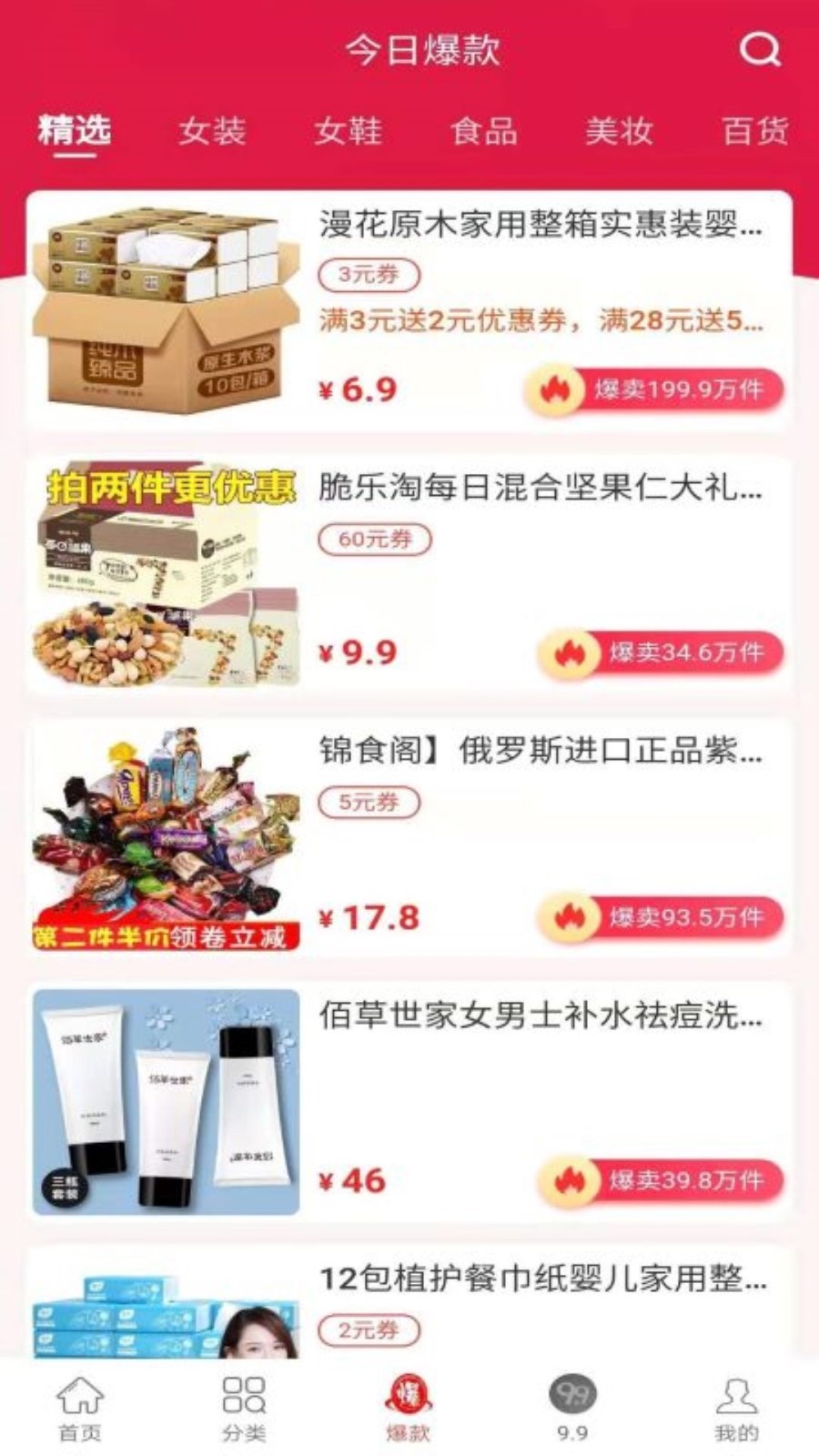Viewport: 819px width, 1456px height.
Task: Open the 我的 profile tab
Action: click(736, 1408)
